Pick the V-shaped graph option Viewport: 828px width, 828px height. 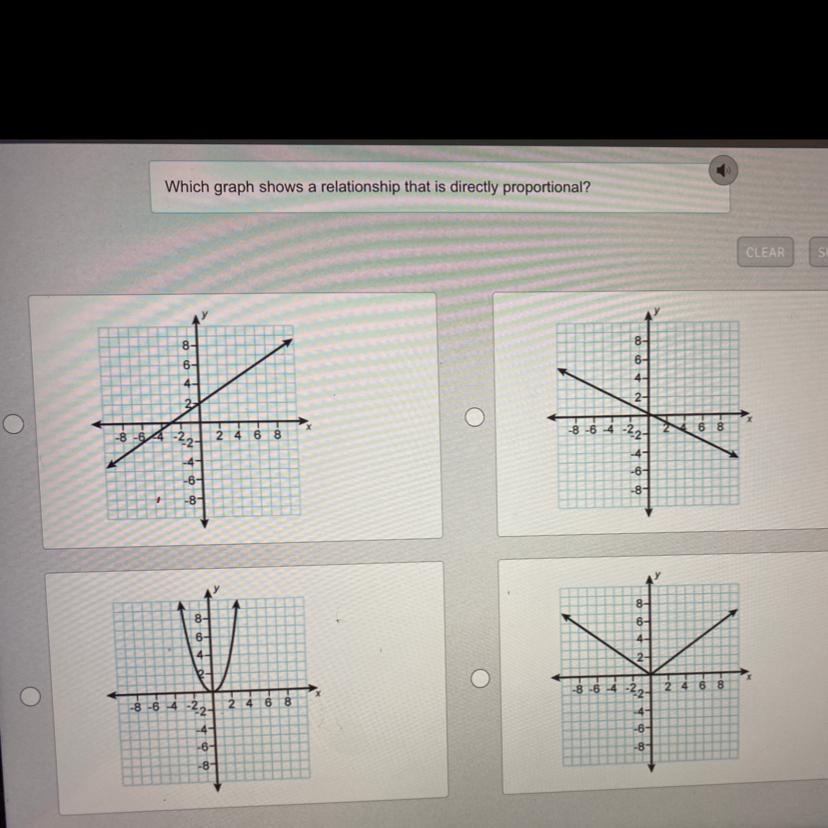pyautogui.click(x=481, y=679)
